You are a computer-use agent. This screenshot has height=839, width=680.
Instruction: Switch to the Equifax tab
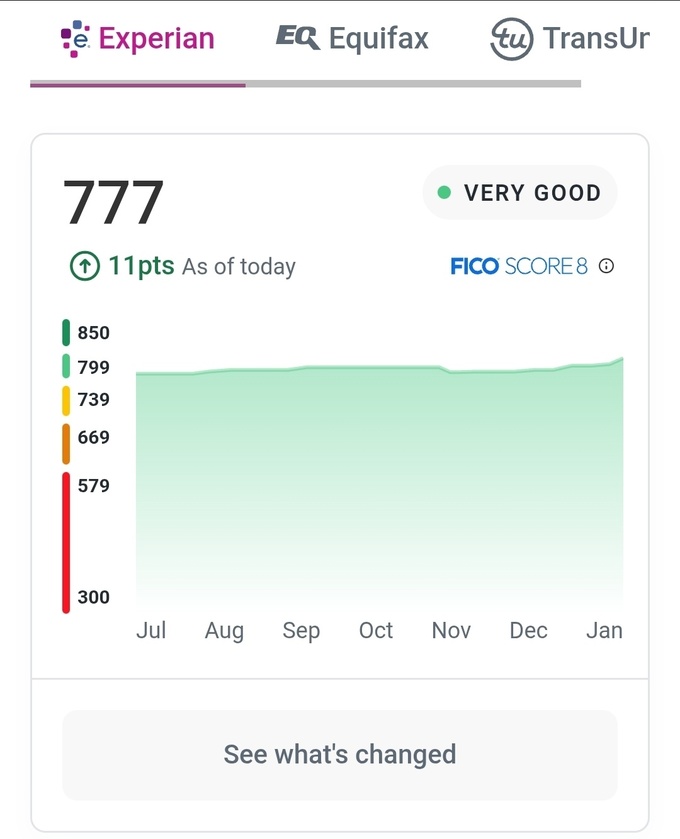point(352,39)
